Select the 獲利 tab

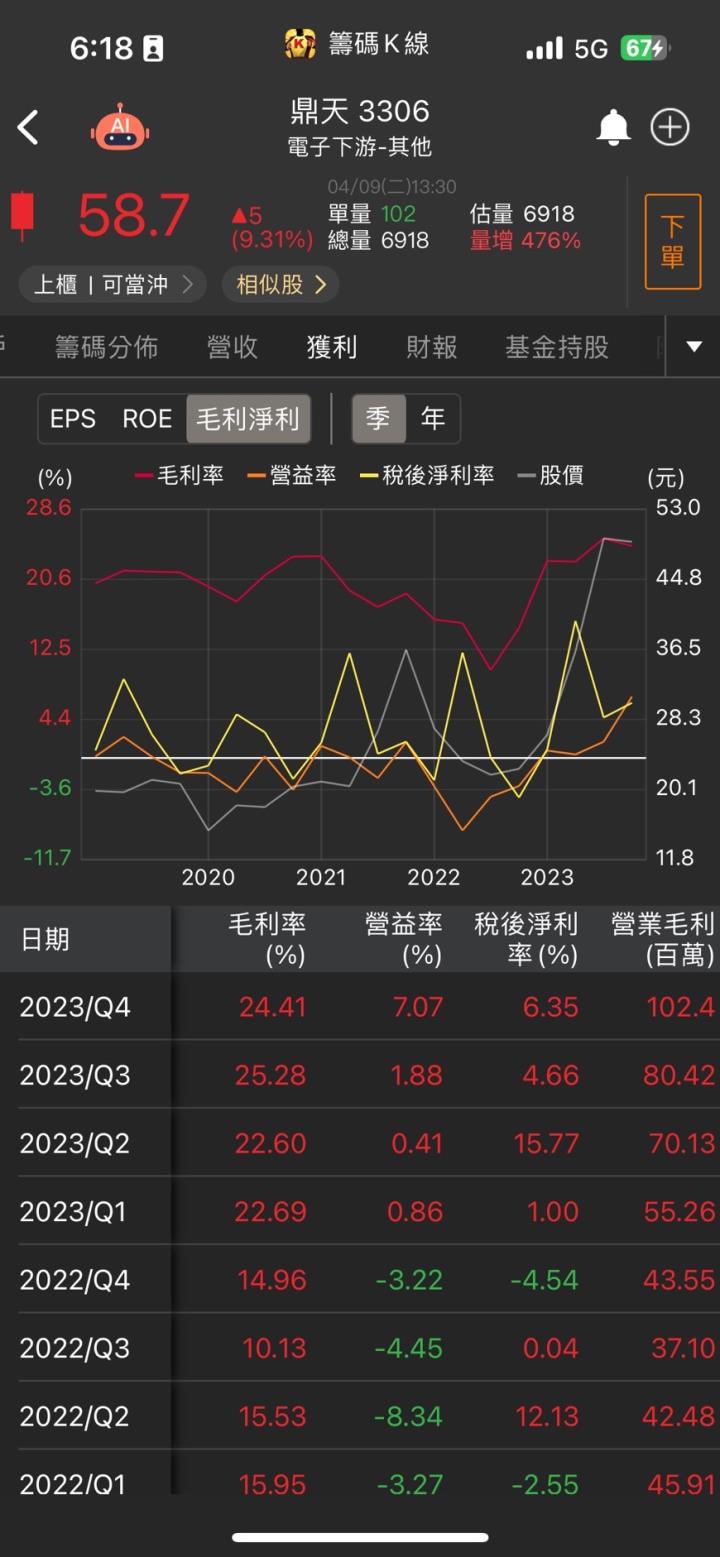(x=332, y=347)
